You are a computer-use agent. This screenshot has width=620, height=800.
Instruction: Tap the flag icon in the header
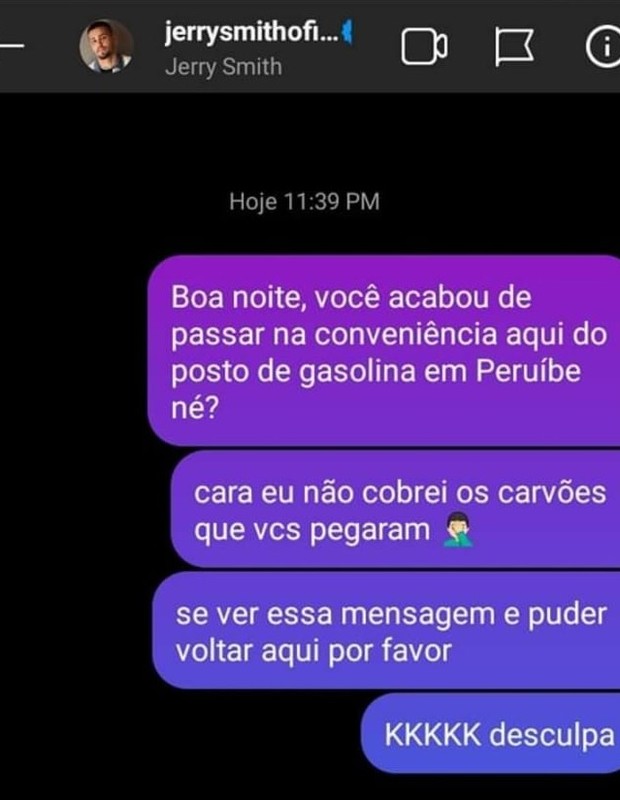pos(515,47)
